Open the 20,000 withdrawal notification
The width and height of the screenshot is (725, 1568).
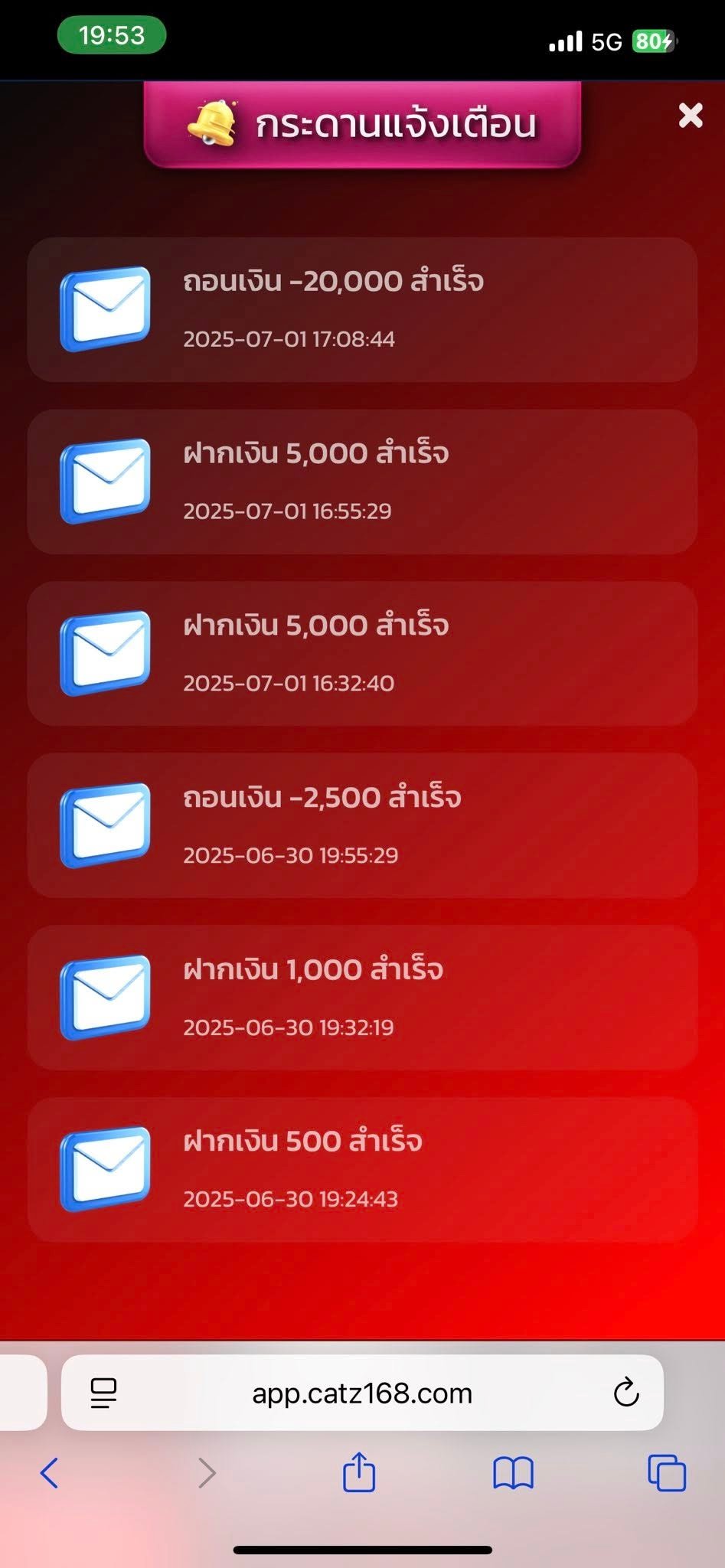pyautogui.click(x=362, y=309)
